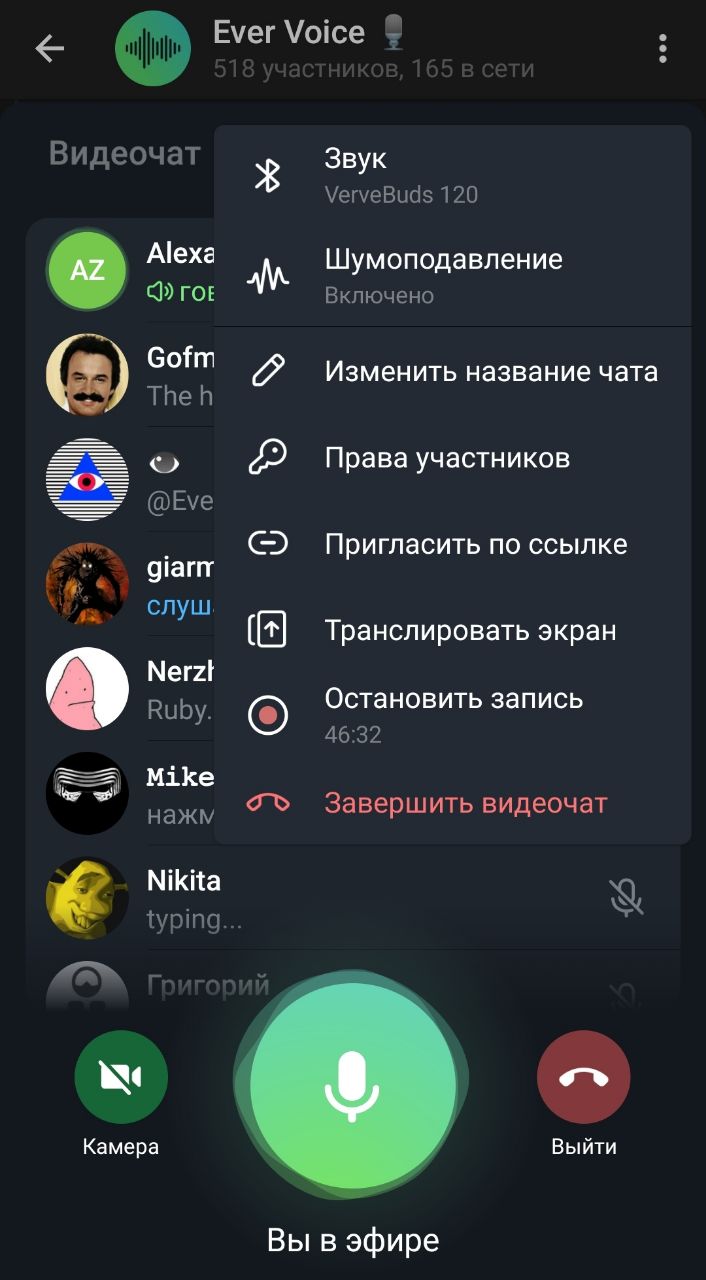Start Транслировать экран screen sharing
Screen dimensions: 706x1280
[452, 631]
